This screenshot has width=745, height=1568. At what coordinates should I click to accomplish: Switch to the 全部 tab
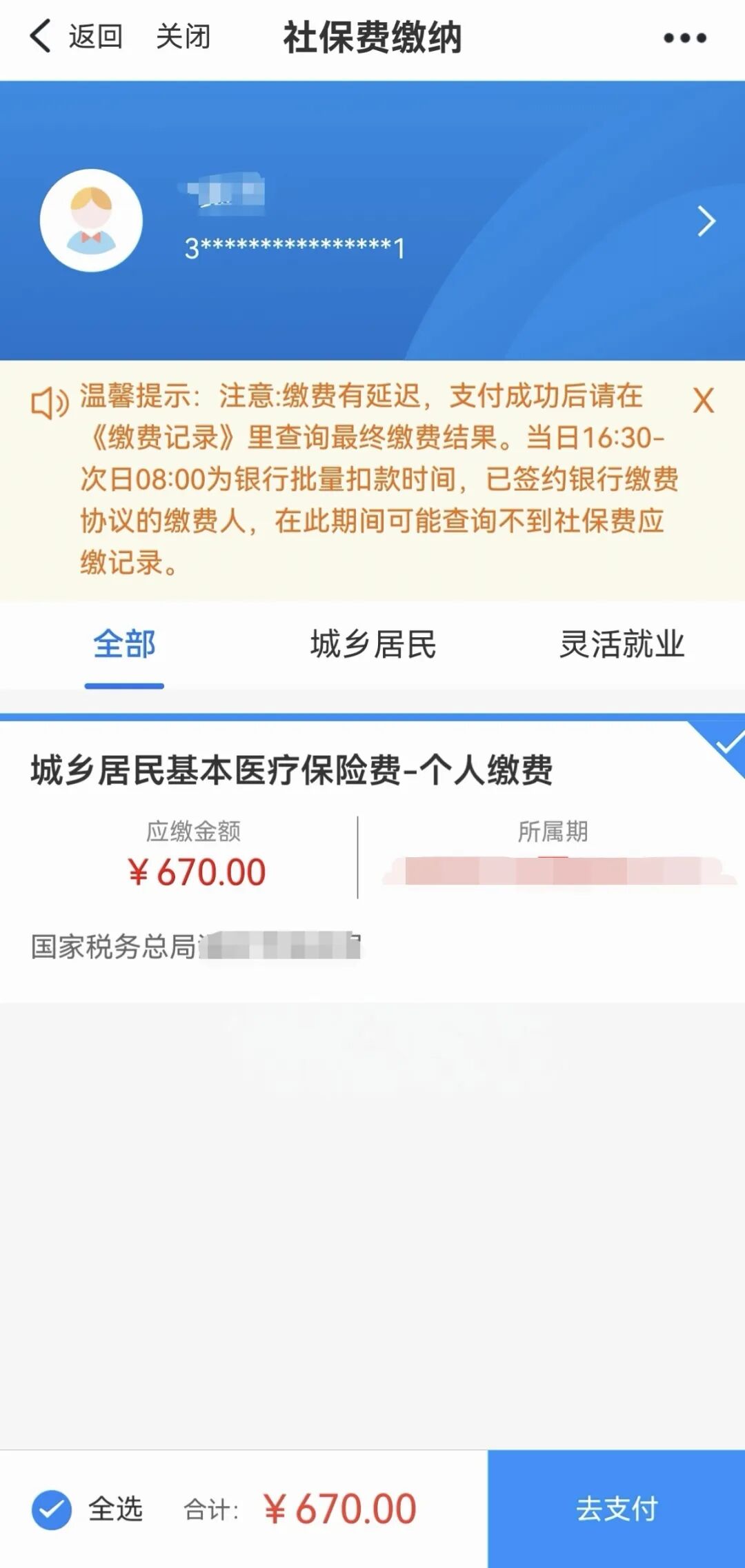124,645
